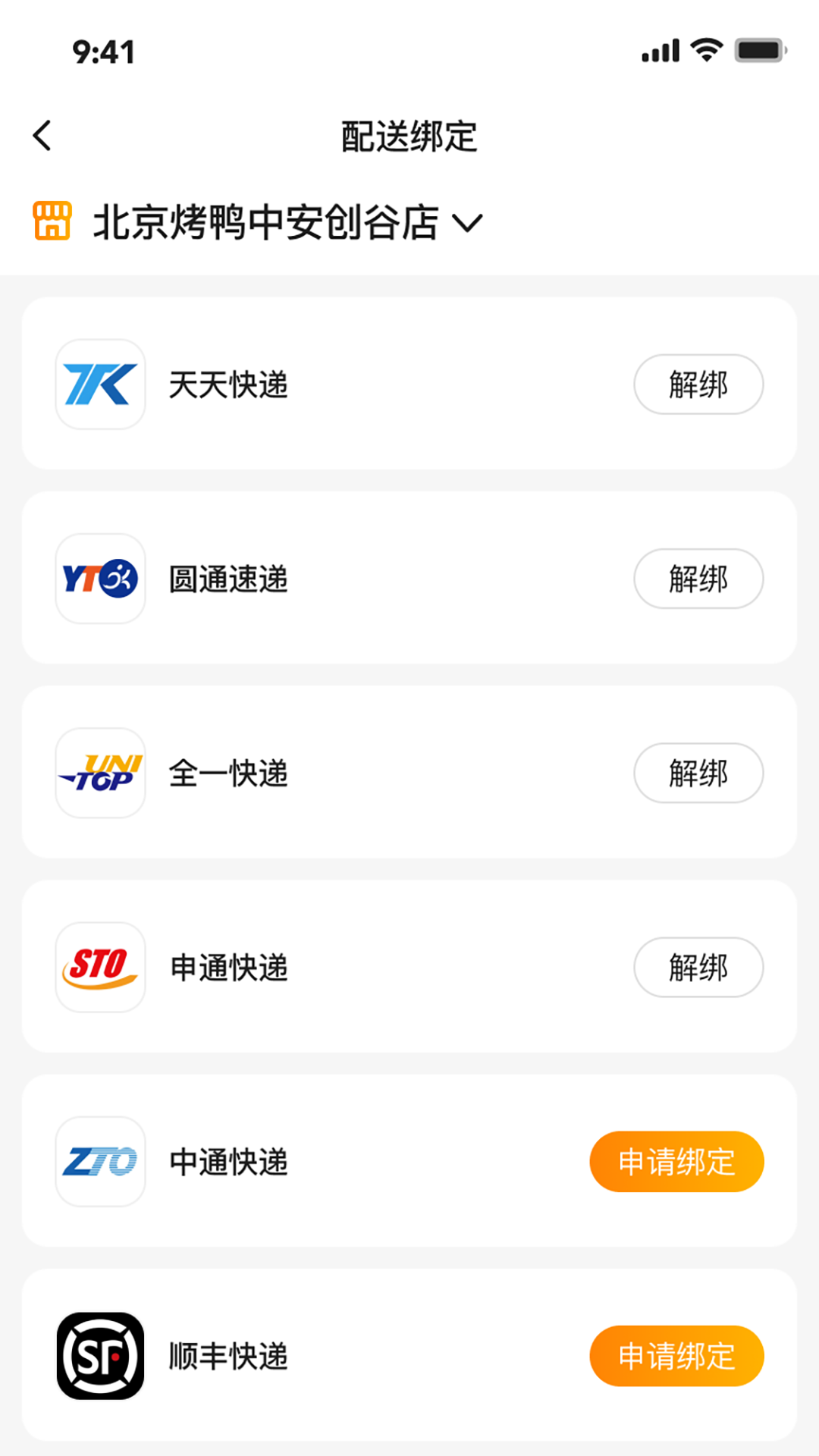Select the 配送绑定 page title
The image size is (819, 1456).
[409, 136]
